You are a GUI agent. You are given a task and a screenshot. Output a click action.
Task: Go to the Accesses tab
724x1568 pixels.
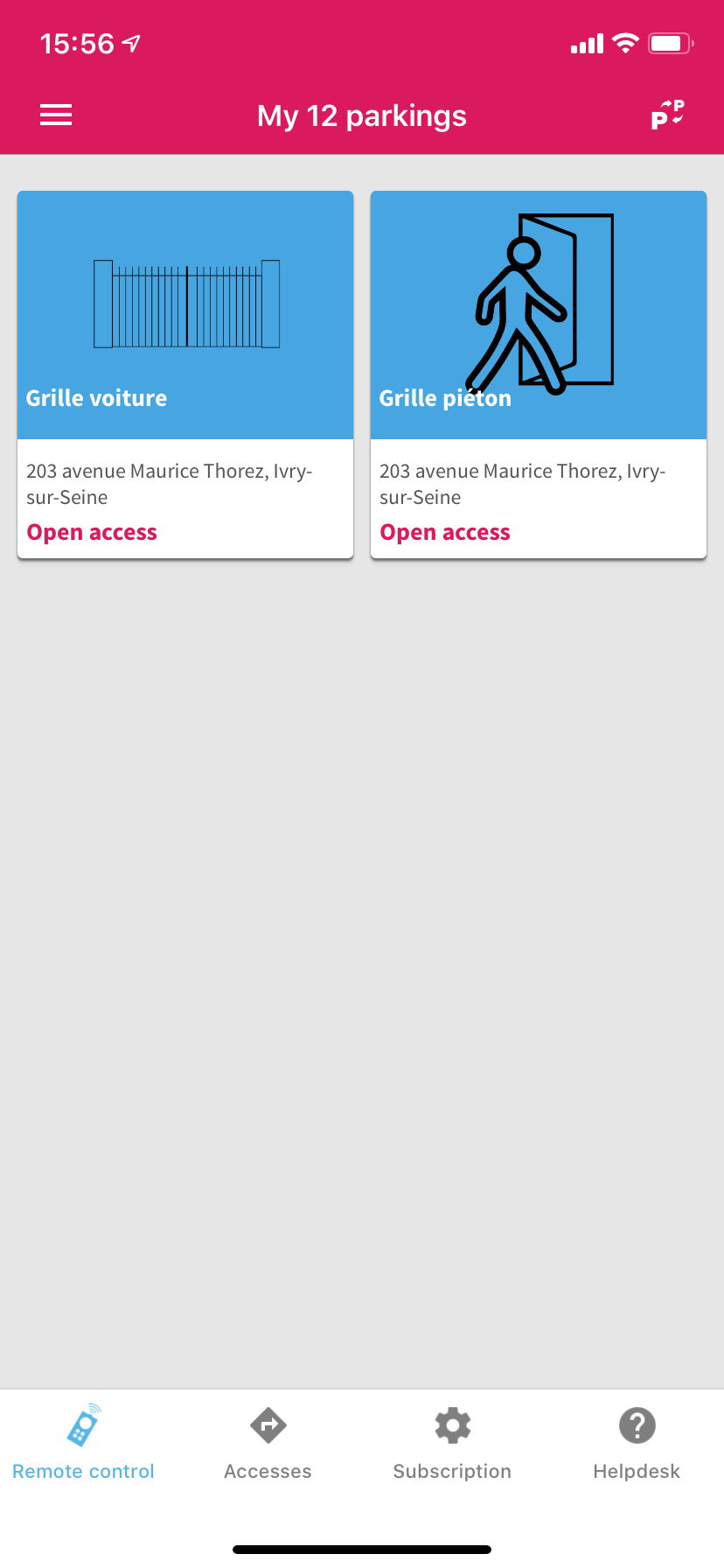(268, 1443)
